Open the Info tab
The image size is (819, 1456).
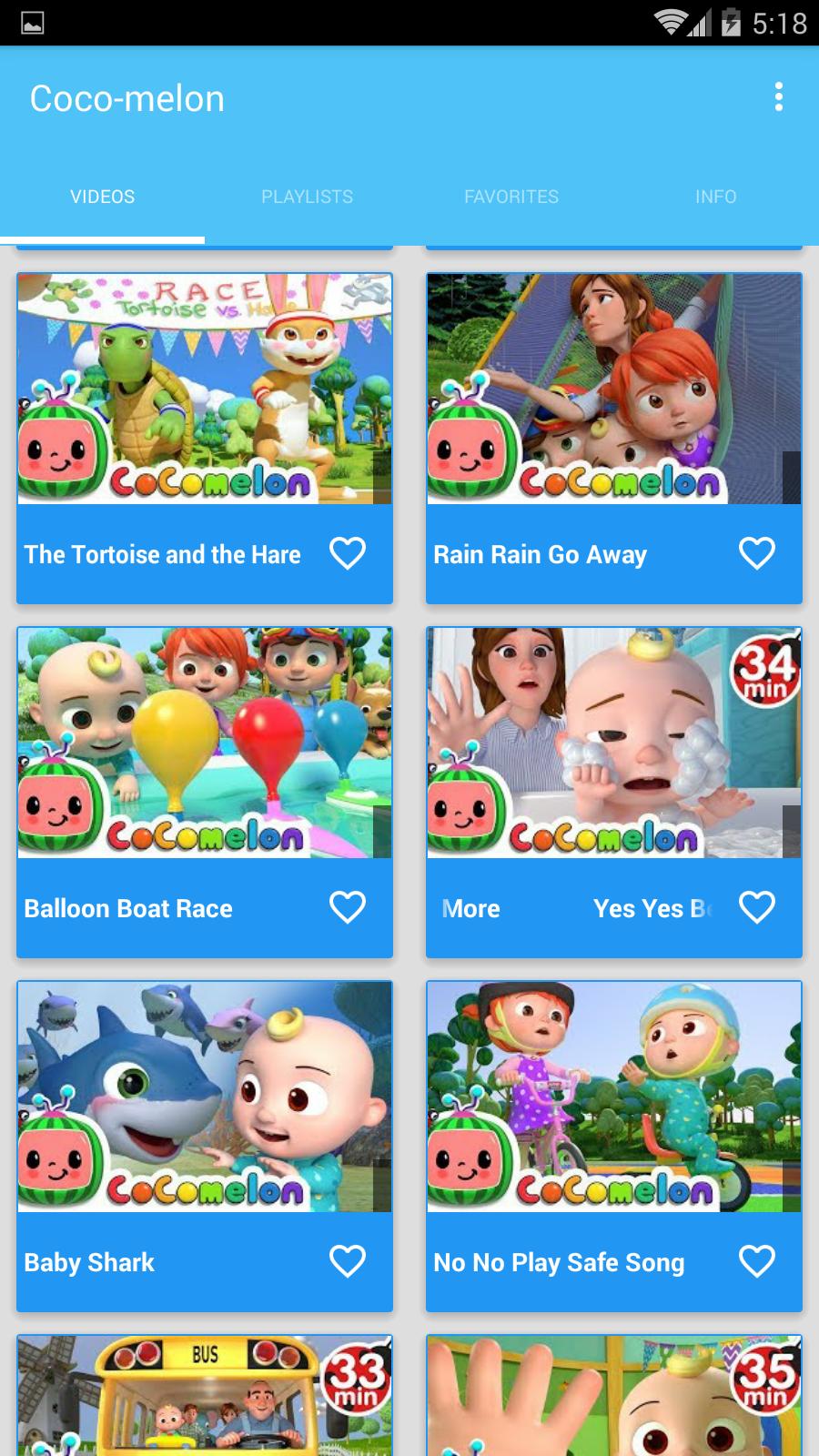click(716, 197)
